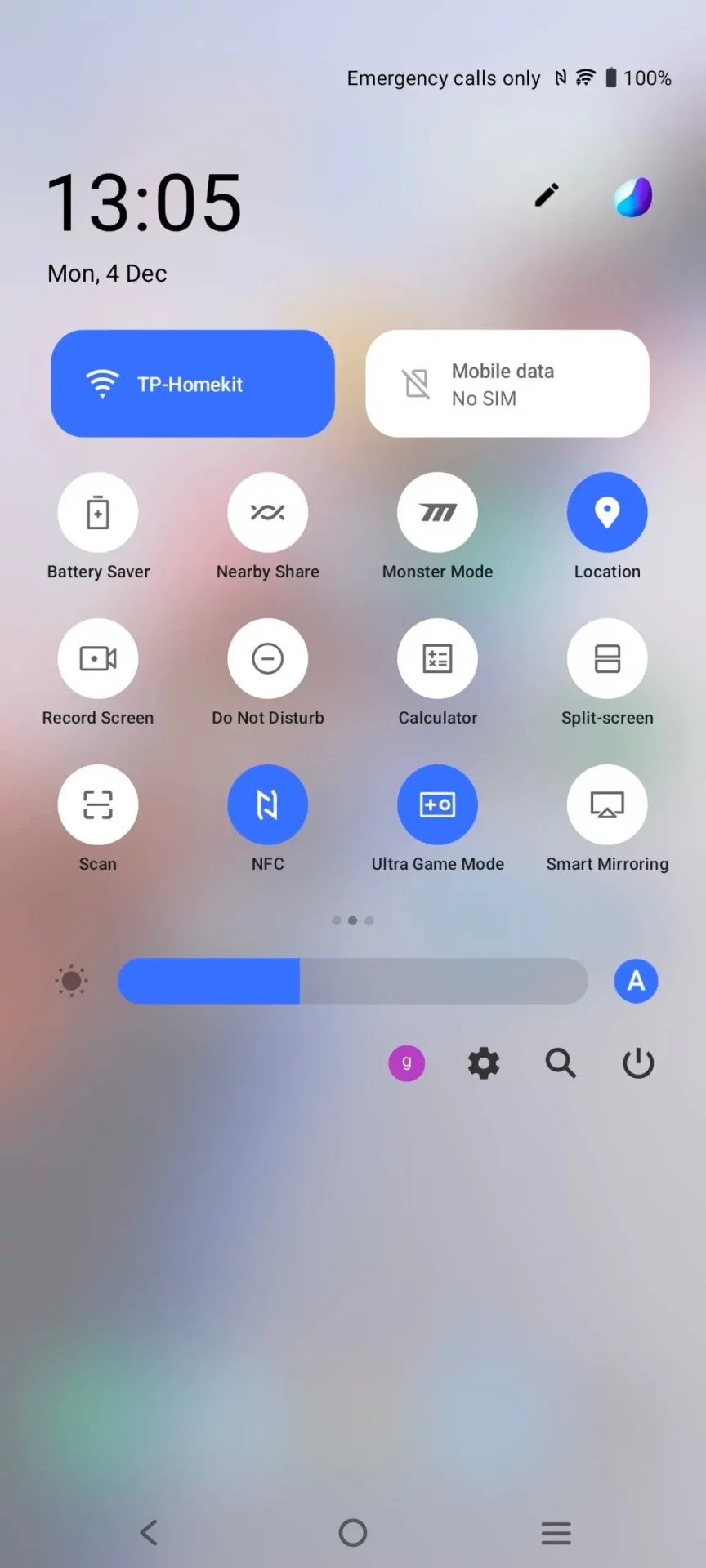Viewport: 706px width, 1568px height.
Task: Enable Do Not Disturb
Action: coord(268,658)
